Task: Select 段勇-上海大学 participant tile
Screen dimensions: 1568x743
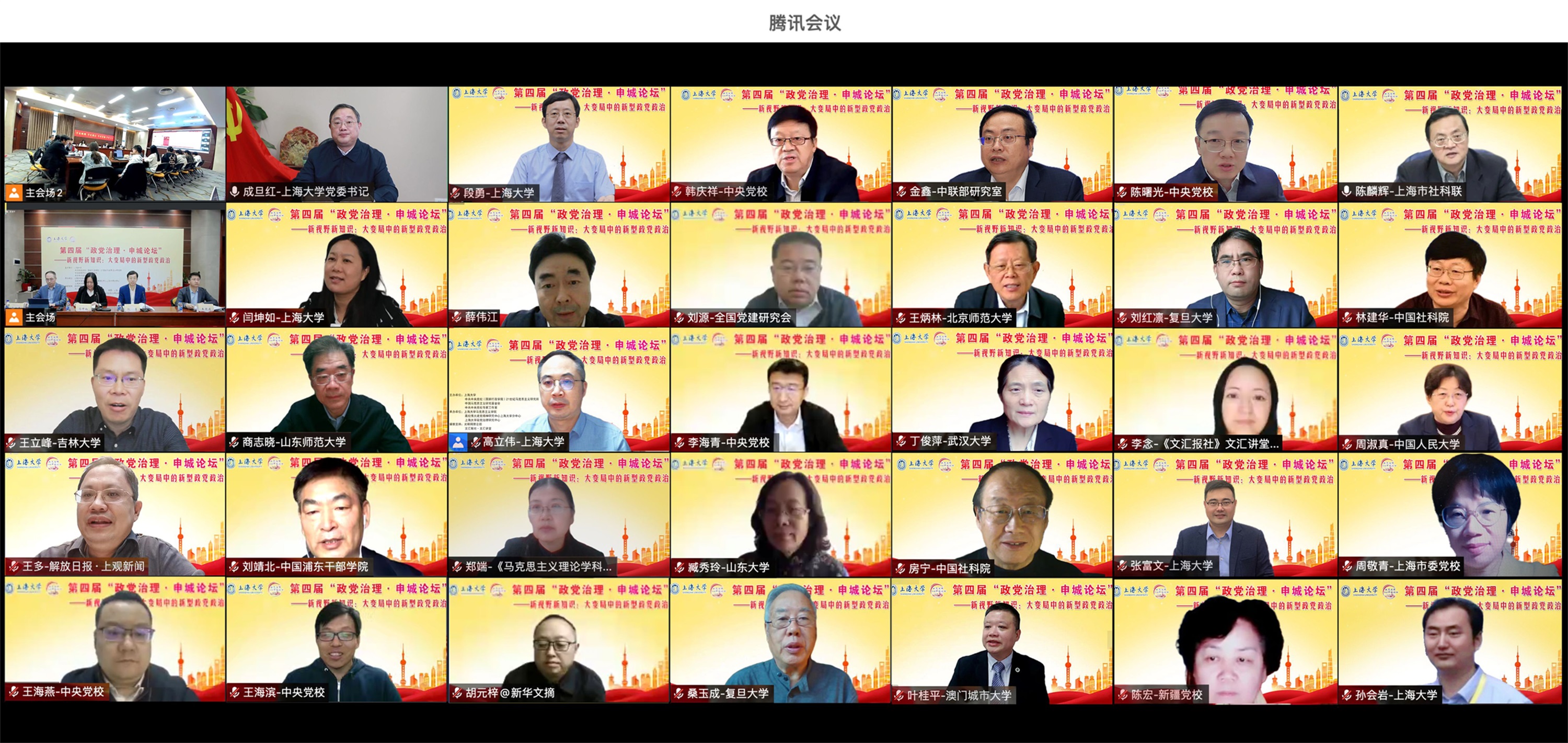Action: pyautogui.click(x=559, y=144)
